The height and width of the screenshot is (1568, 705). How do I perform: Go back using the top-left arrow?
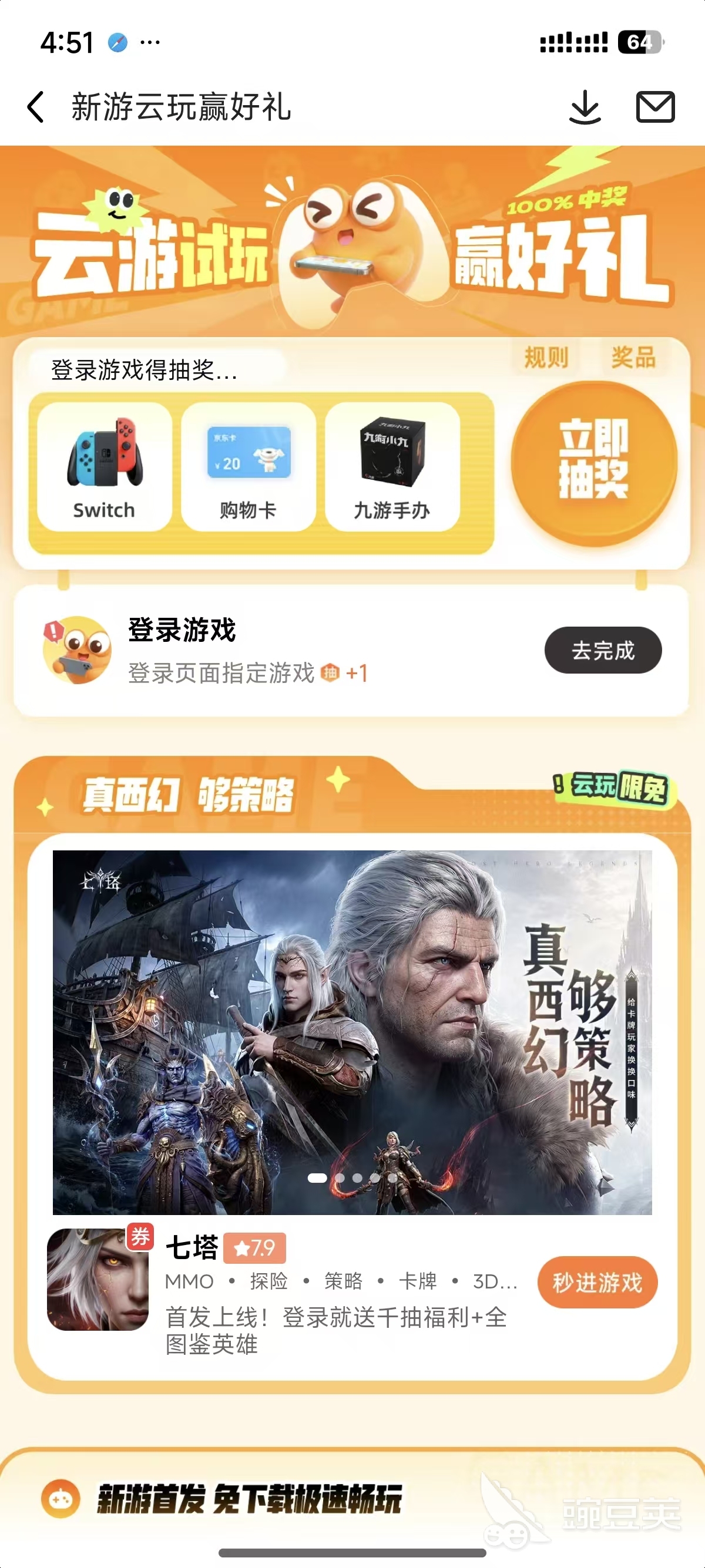36,107
